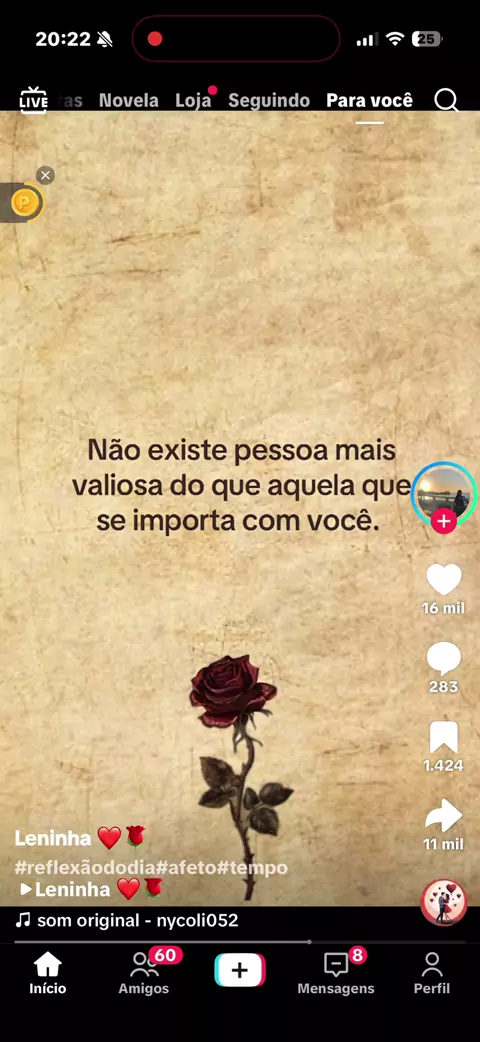Go to the Início tab
The height and width of the screenshot is (1042, 480).
pos(48,973)
